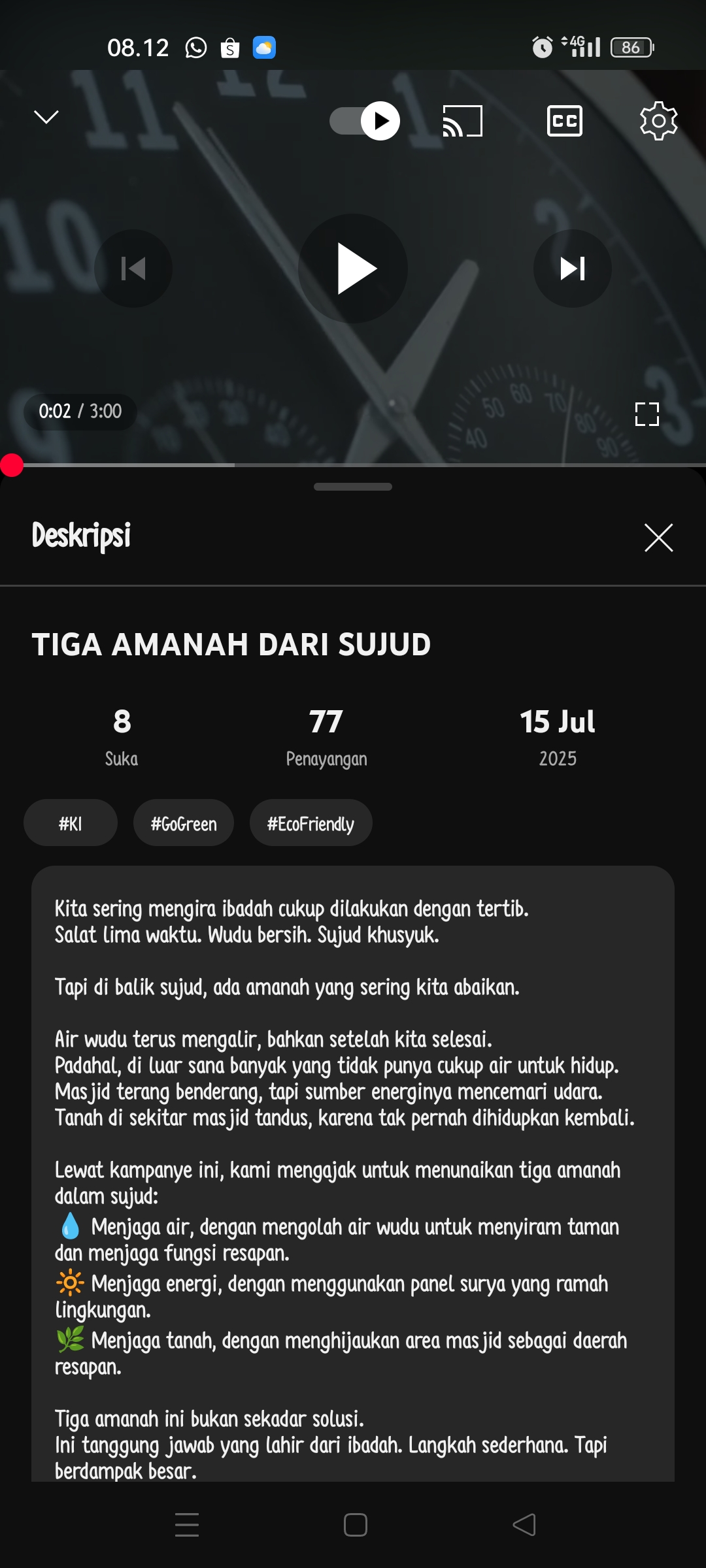Go to the home screen

[x=355, y=1525]
